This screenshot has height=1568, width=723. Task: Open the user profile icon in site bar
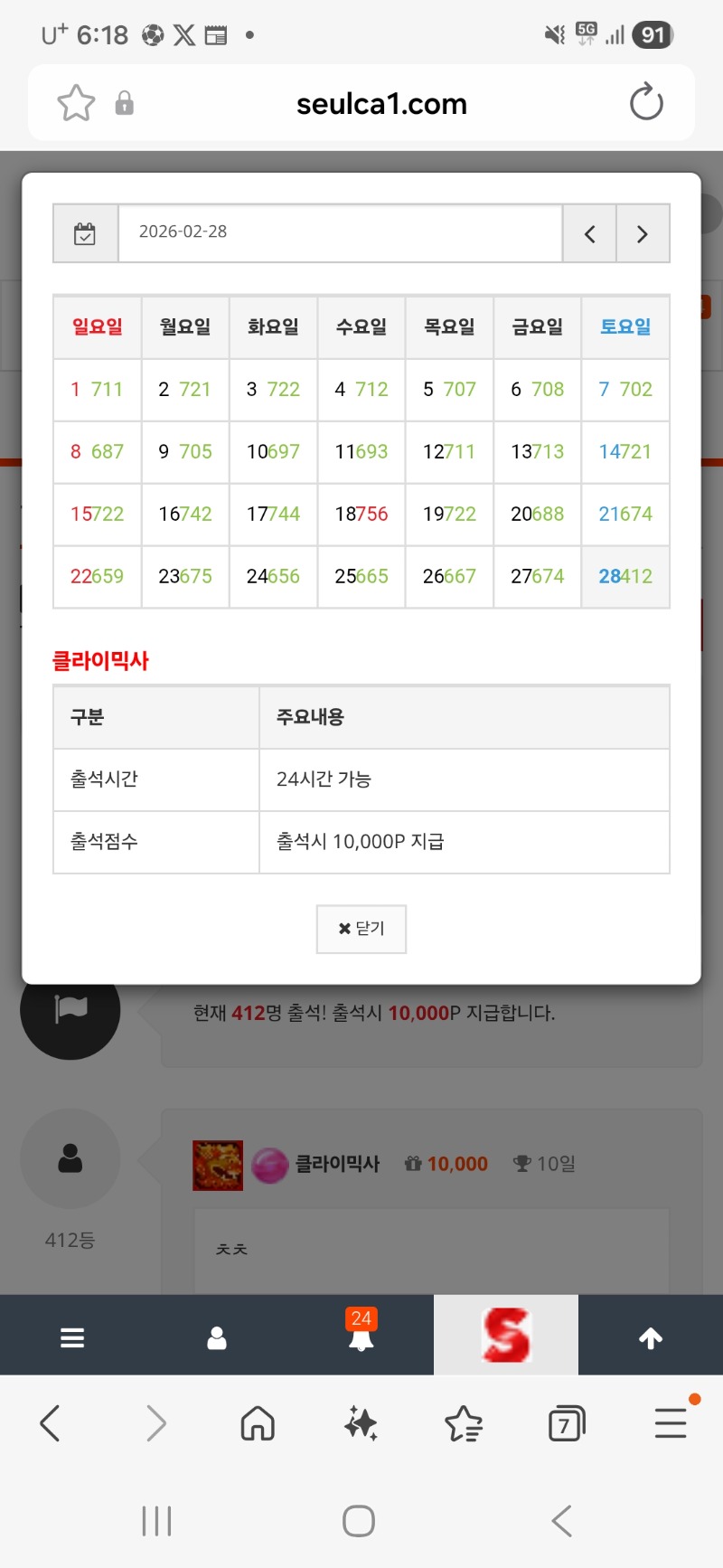[x=217, y=1337]
